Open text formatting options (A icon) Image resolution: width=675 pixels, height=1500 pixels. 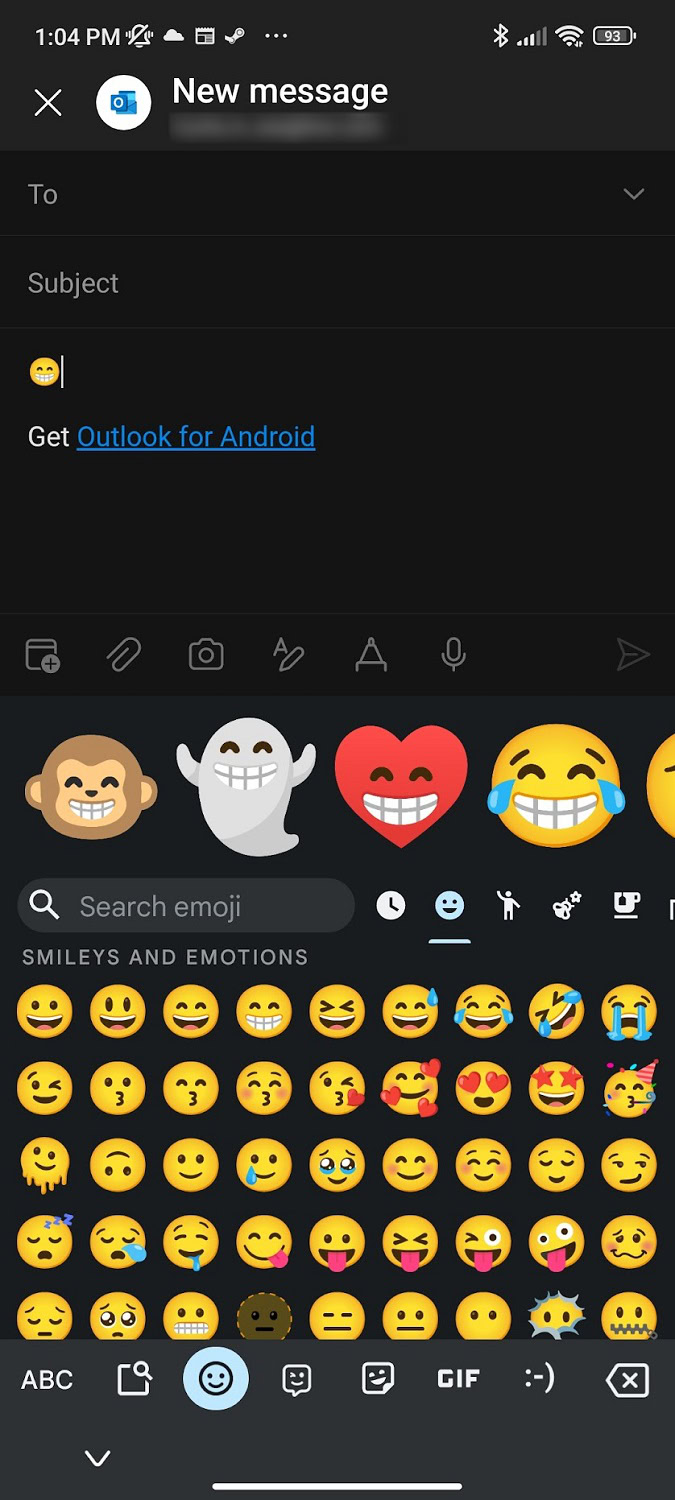[371, 655]
